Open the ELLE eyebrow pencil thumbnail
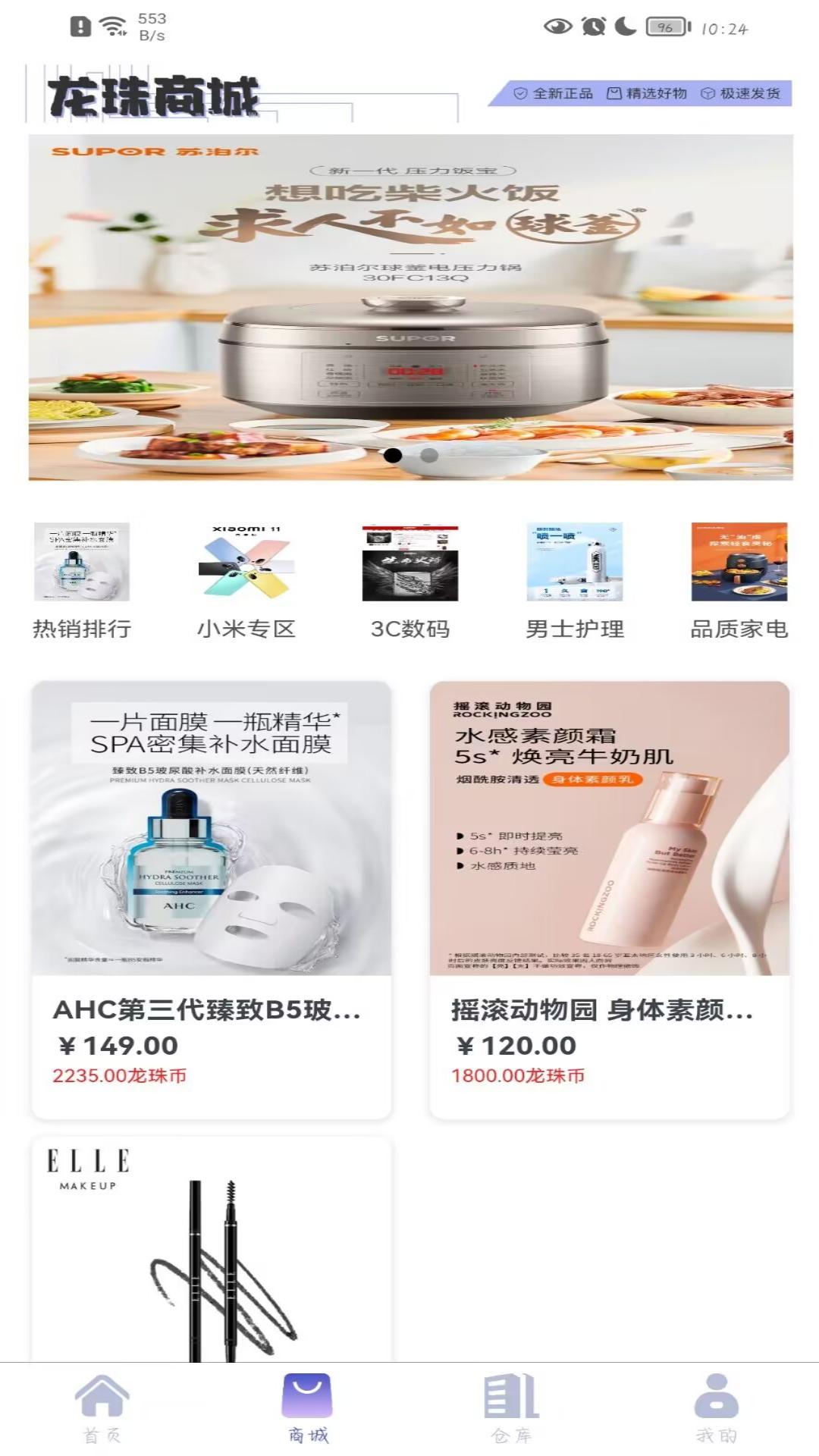The height and width of the screenshot is (1456, 819). (215, 1251)
